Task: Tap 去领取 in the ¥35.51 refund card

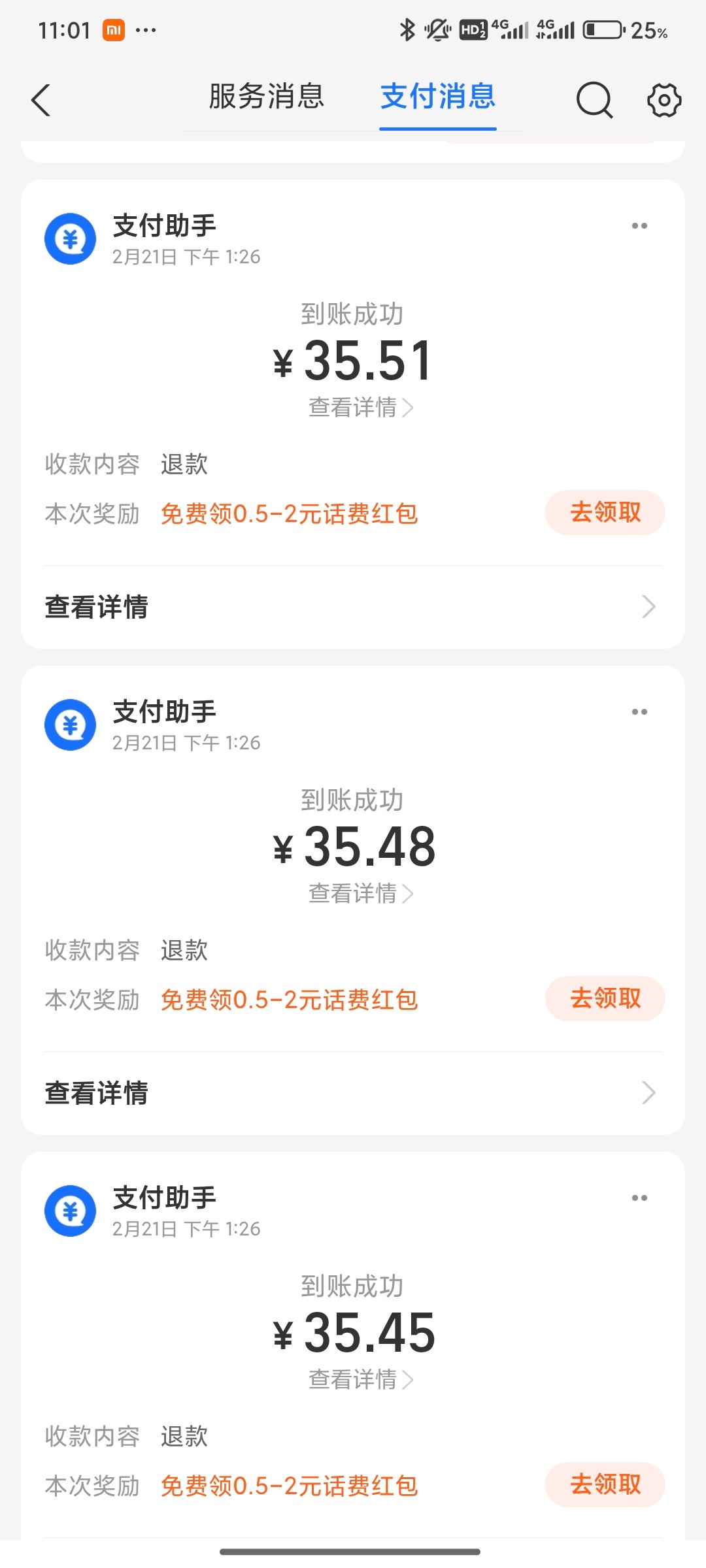Action: tap(605, 513)
